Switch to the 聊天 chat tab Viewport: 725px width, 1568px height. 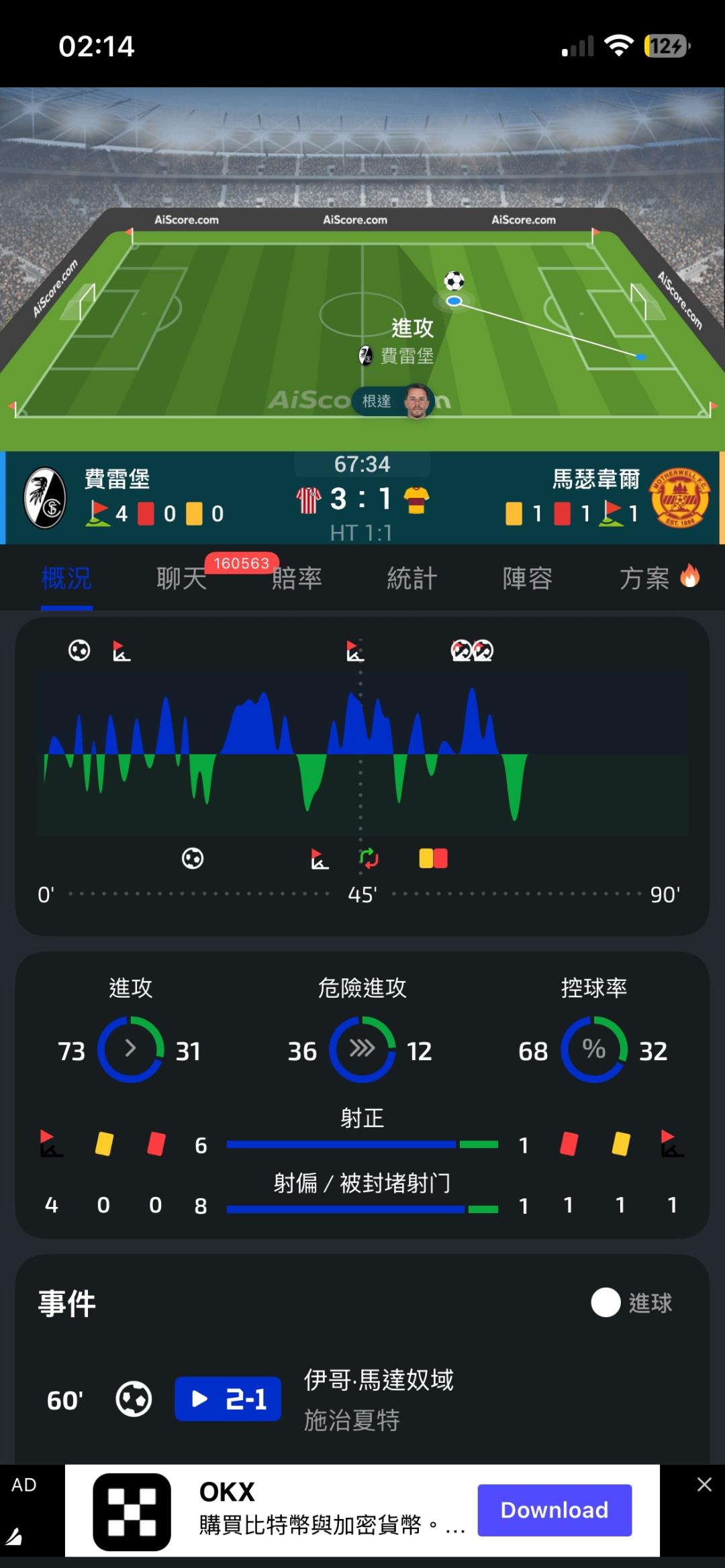point(181,578)
